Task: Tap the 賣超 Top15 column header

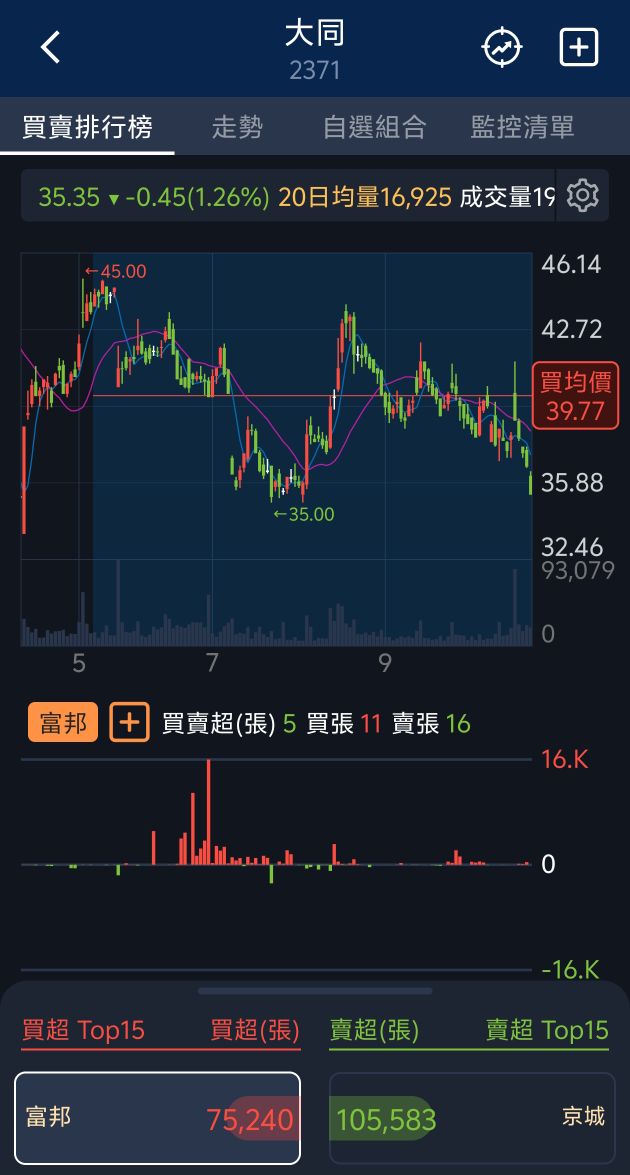Action: pos(547,1030)
